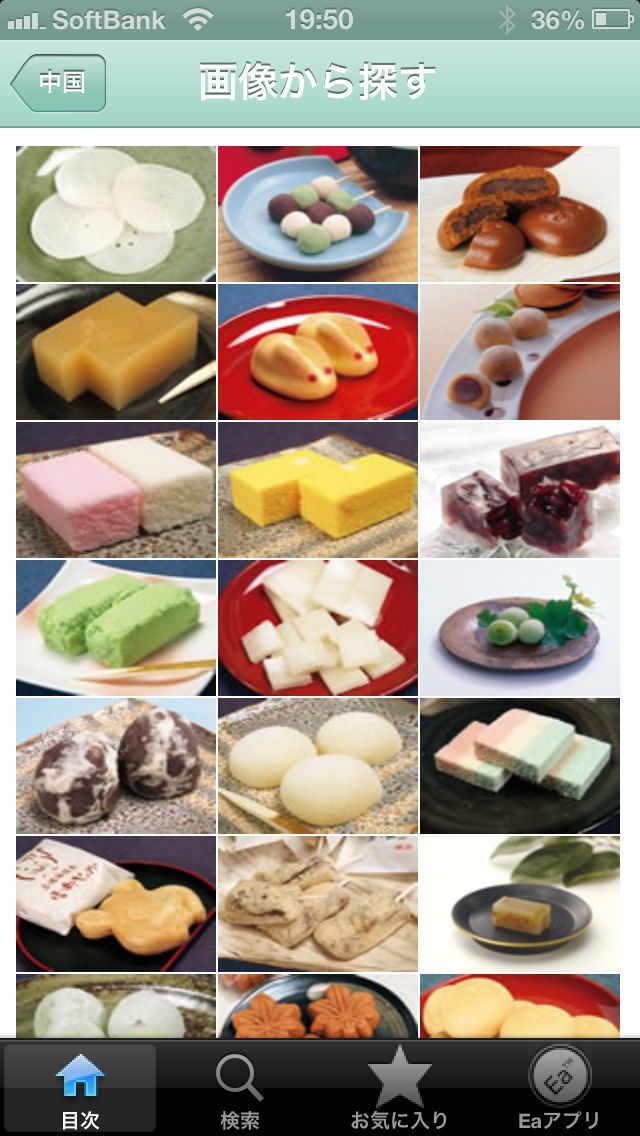Screen dimensions: 640x1136
Task: View the small yellow cube on black dish
Action: tap(519, 903)
